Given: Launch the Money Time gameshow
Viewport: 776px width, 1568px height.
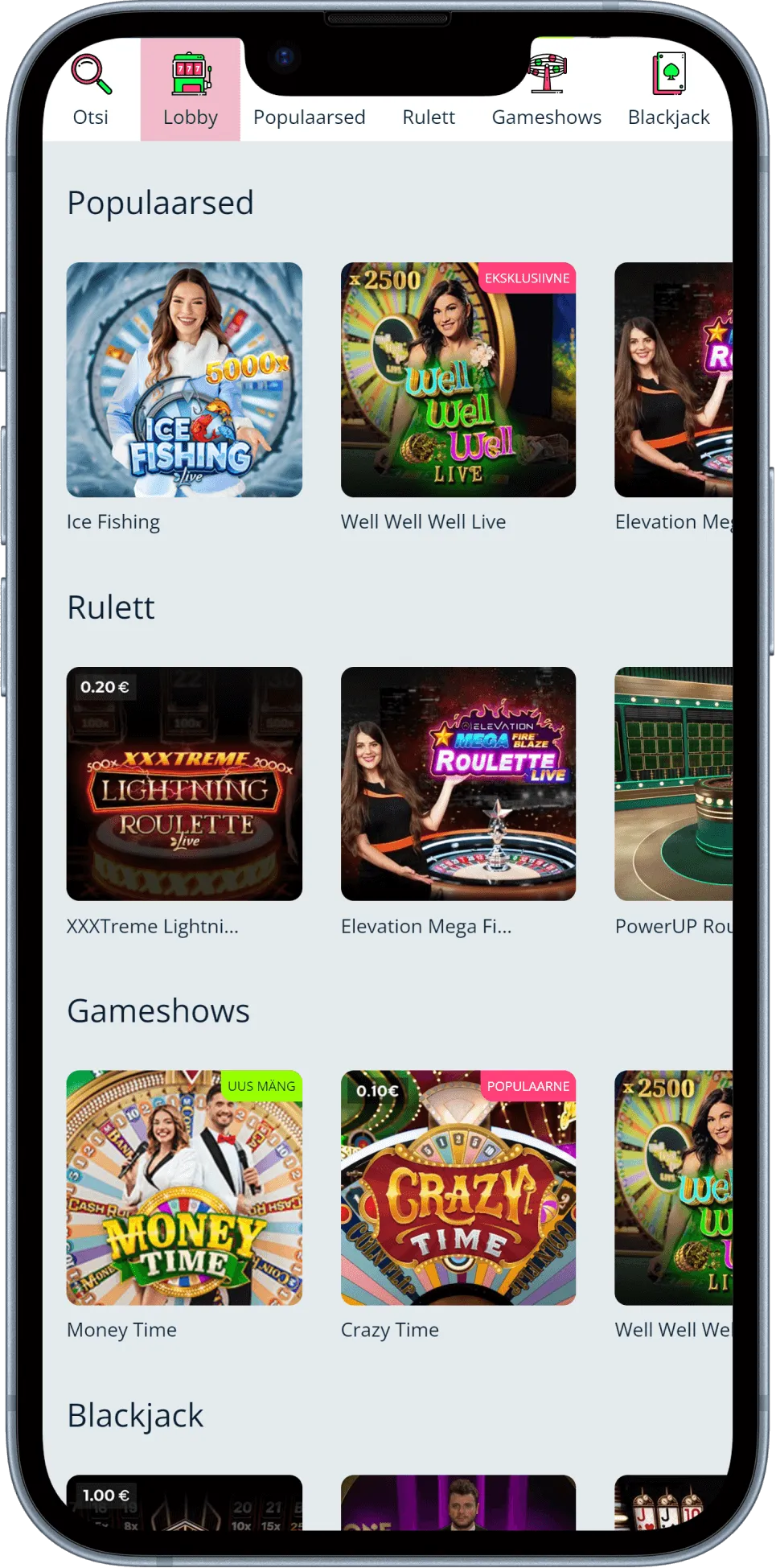Looking at the screenshot, I should (184, 1187).
